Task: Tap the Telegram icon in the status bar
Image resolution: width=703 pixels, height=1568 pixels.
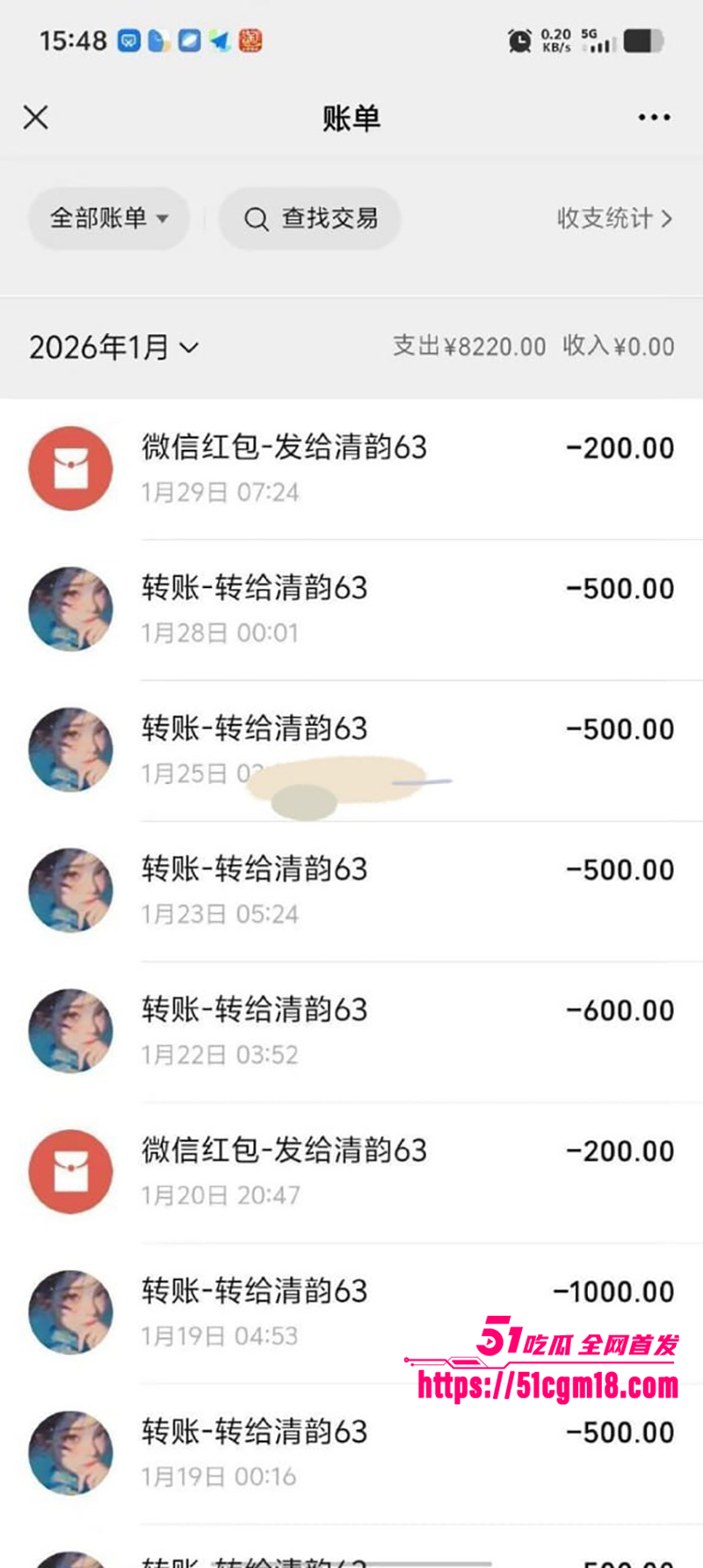Action: (x=217, y=40)
